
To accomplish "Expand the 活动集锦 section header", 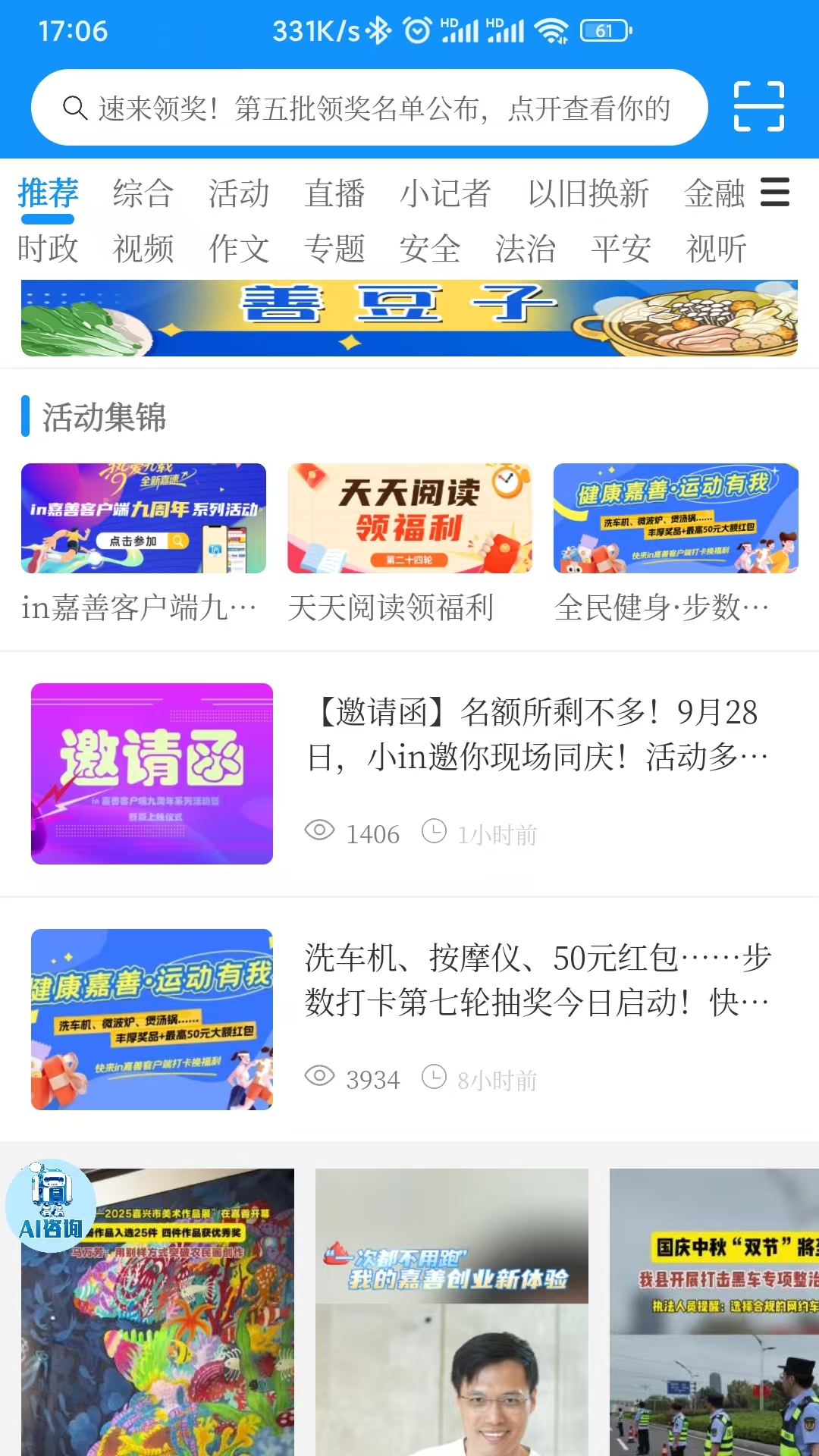I will click(104, 416).
